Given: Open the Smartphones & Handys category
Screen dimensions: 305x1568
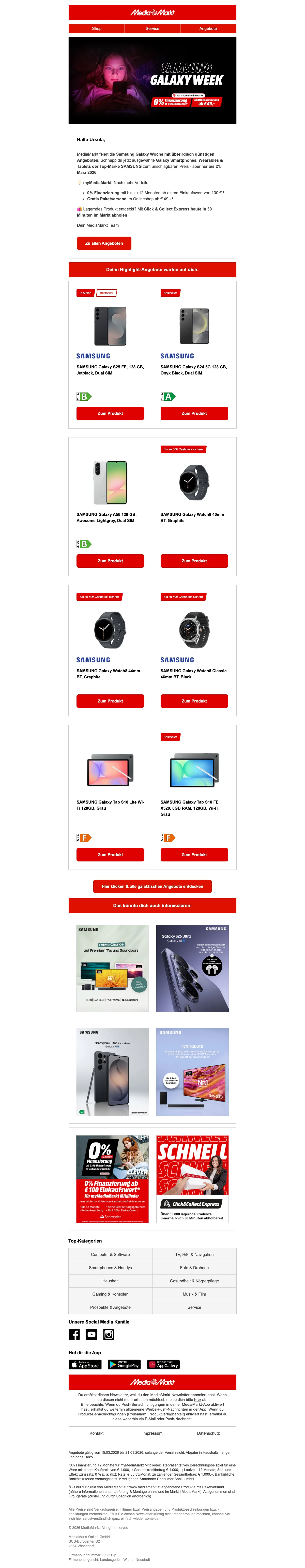Looking at the screenshot, I should tap(110, 1268).
